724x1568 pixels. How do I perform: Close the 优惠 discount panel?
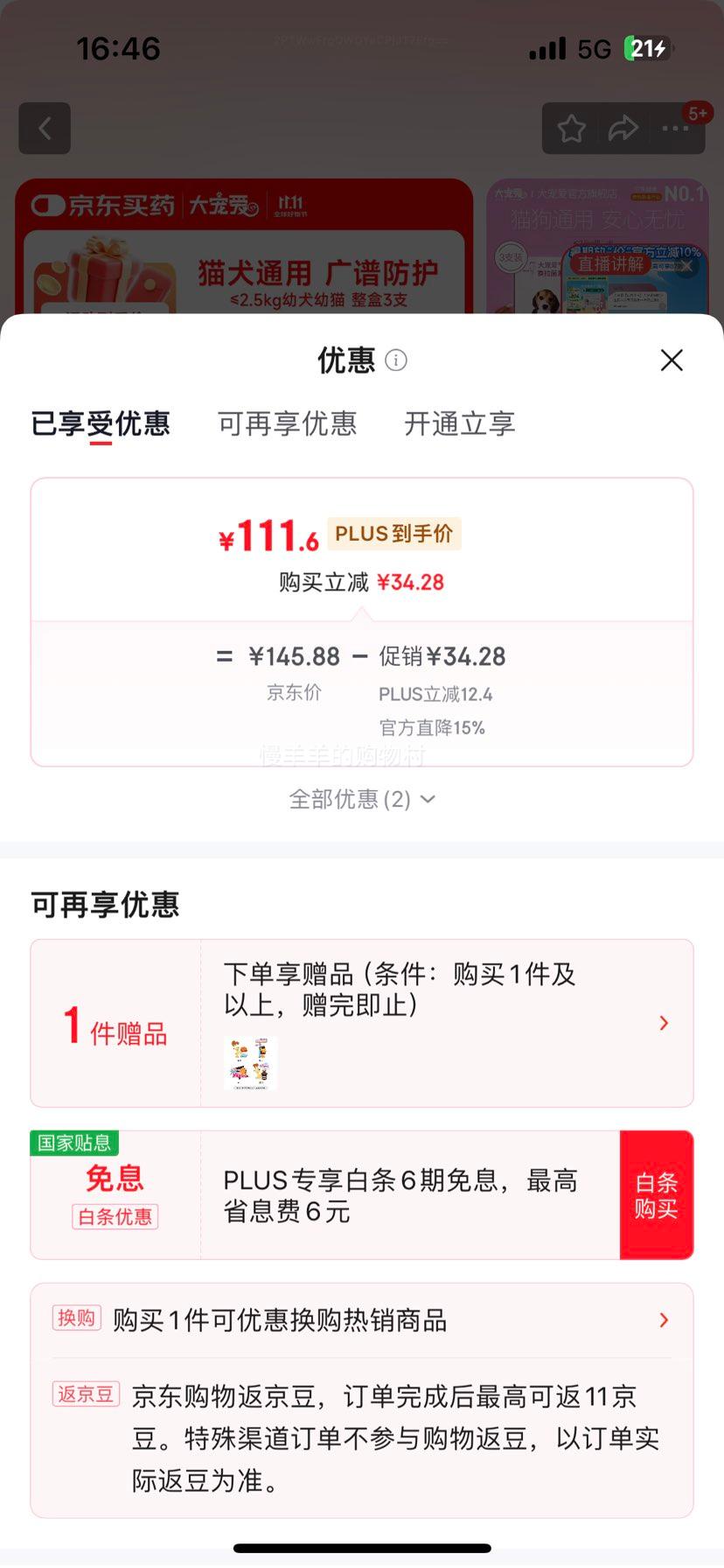pos(672,360)
